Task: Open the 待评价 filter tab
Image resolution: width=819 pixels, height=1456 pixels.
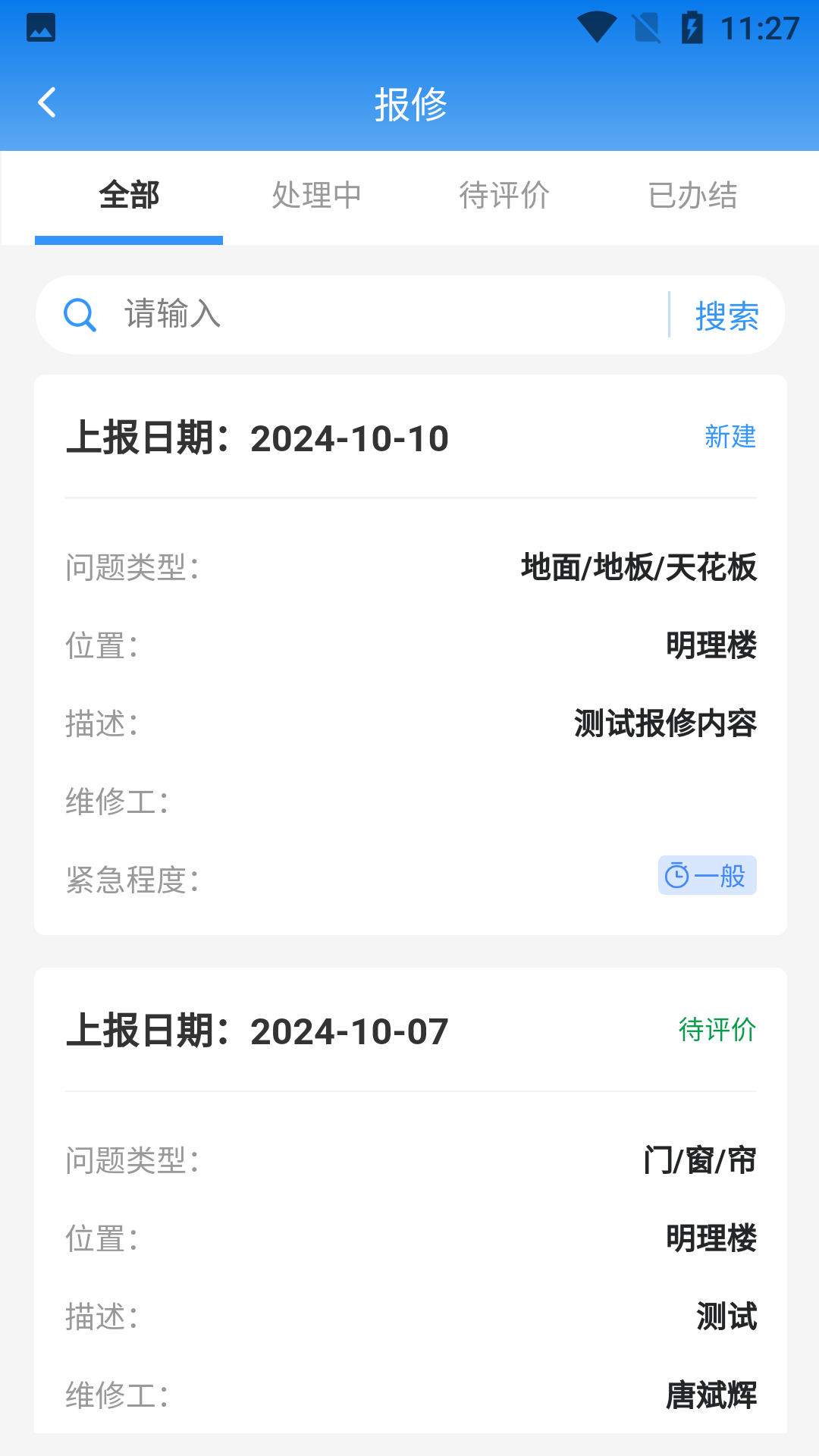Action: tap(505, 195)
